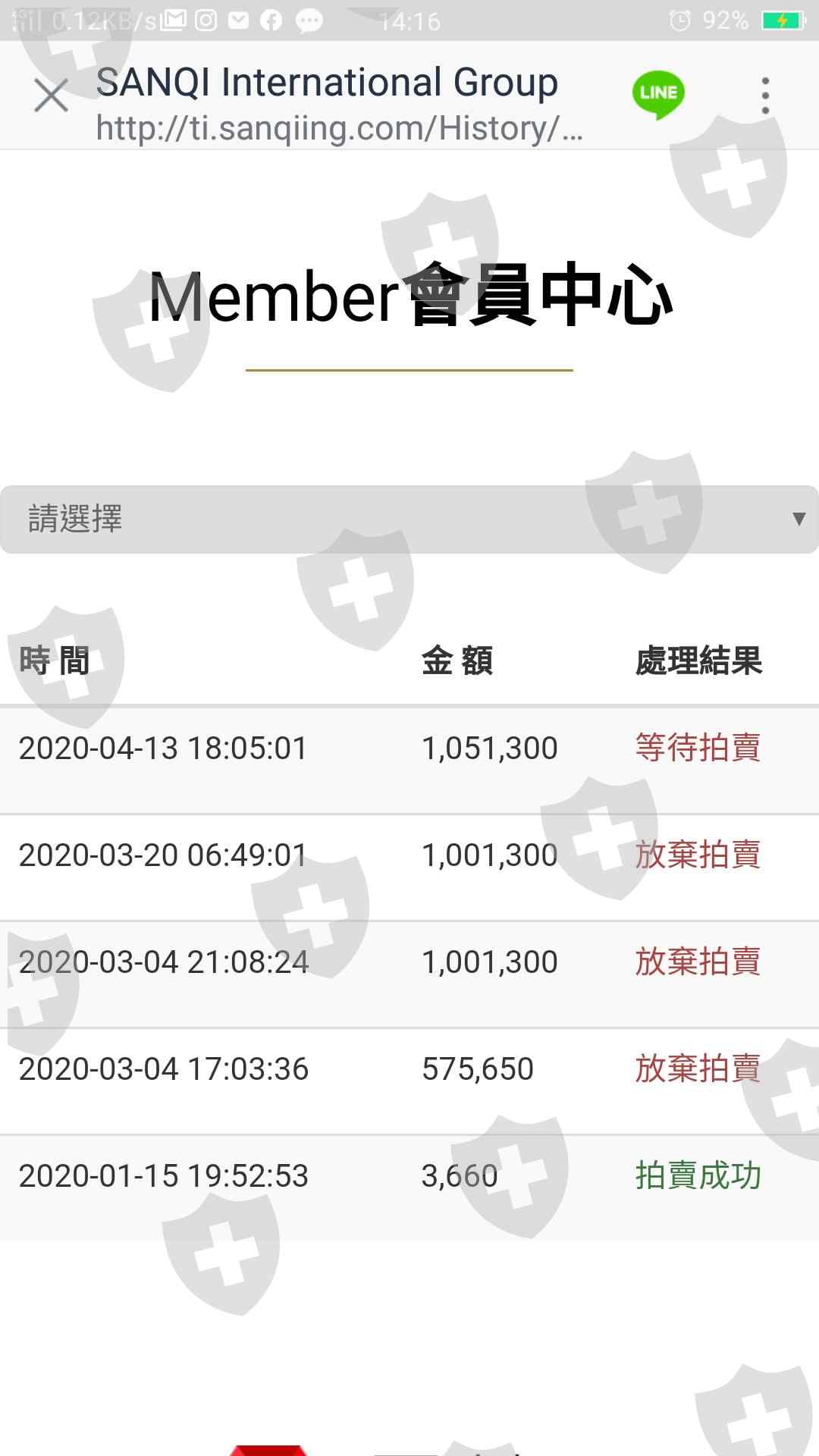The width and height of the screenshot is (819, 1456).
Task: Close the in-app browser page
Action: (52, 96)
